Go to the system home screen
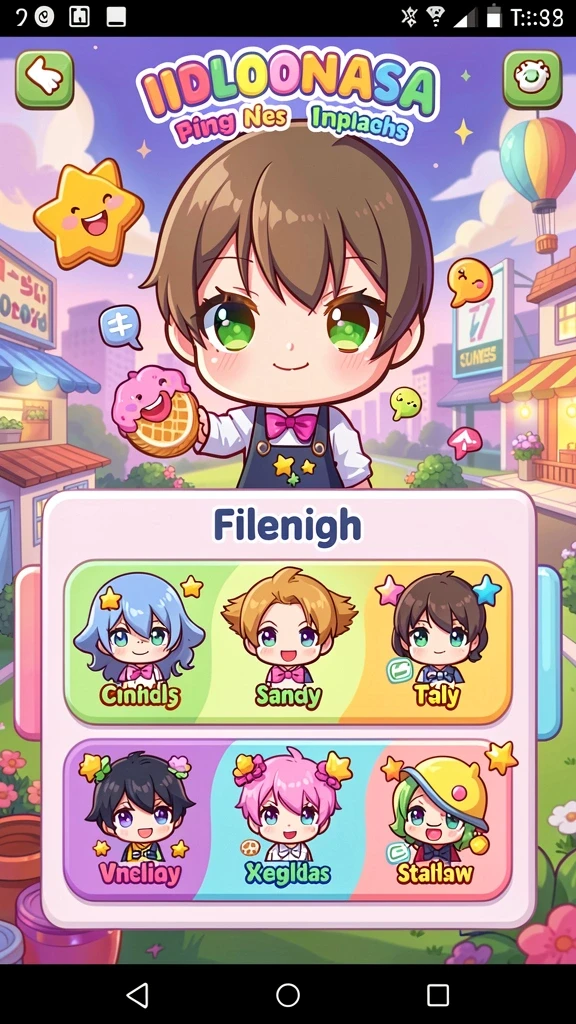Image resolution: width=576 pixels, height=1024 pixels. [x=288, y=995]
